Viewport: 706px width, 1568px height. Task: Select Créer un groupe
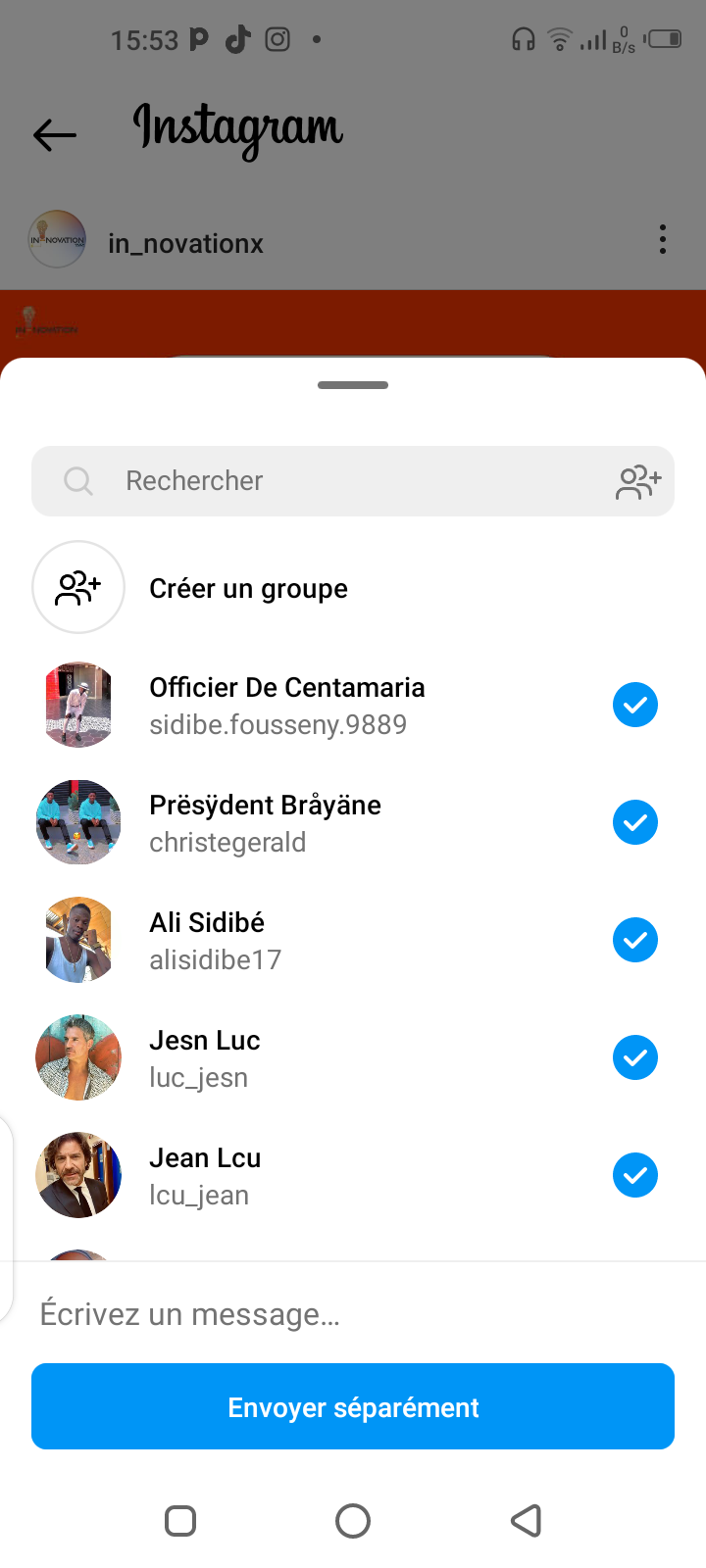[x=248, y=588]
